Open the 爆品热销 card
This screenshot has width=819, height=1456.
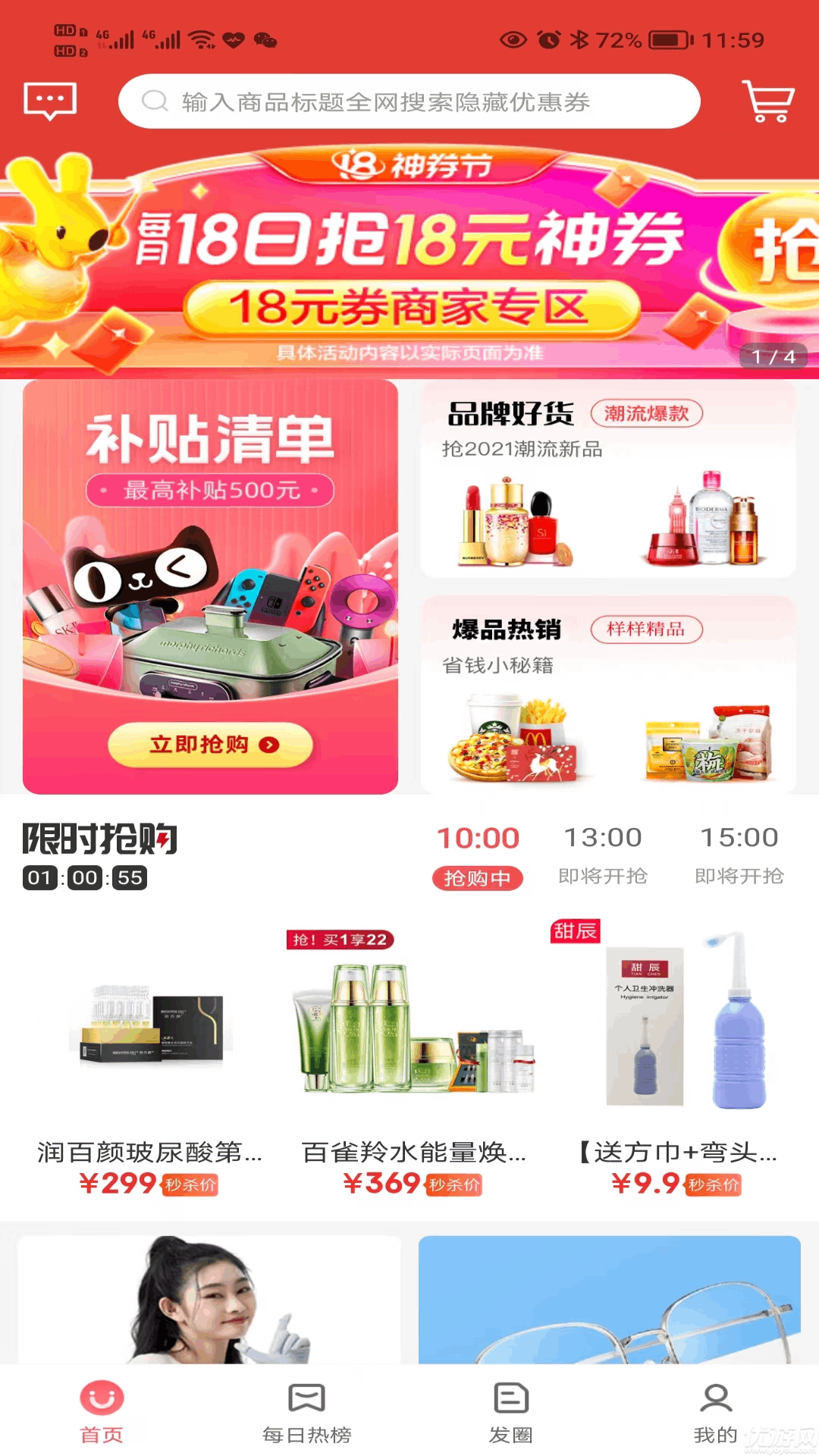[607, 694]
